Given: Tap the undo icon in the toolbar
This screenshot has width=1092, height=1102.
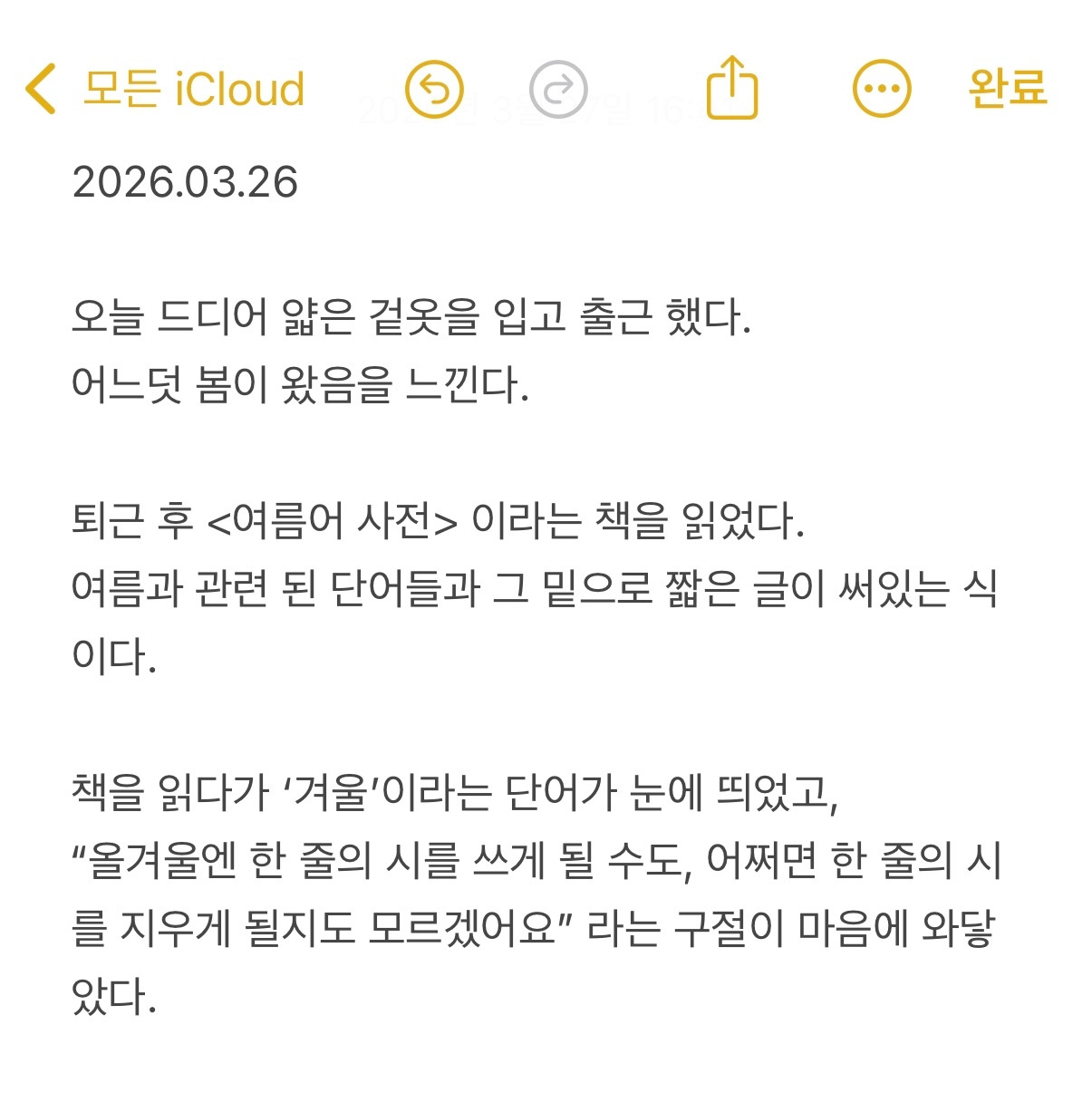Looking at the screenshot, I should pos(435,88).
